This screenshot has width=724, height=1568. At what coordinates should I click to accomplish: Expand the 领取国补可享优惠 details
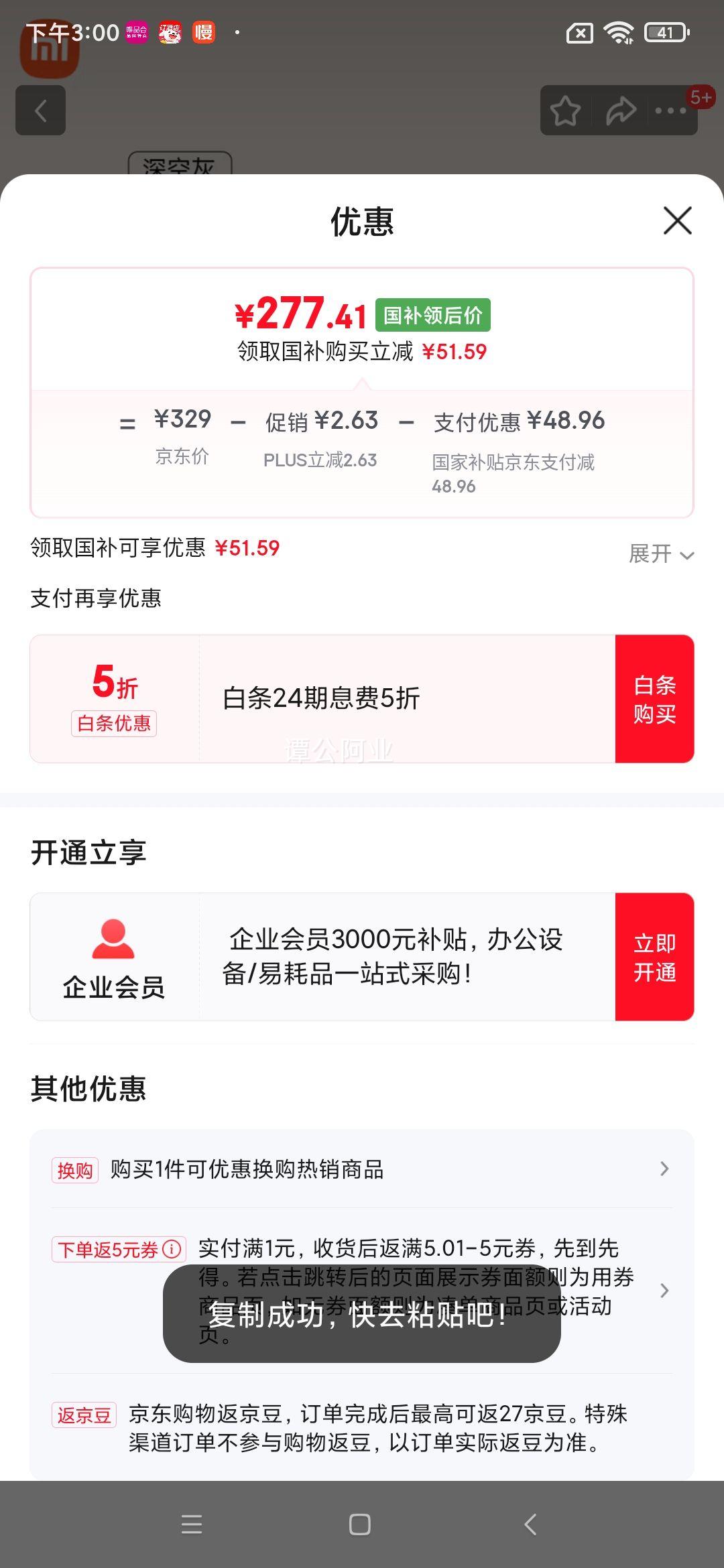click(x=661, y=554)
